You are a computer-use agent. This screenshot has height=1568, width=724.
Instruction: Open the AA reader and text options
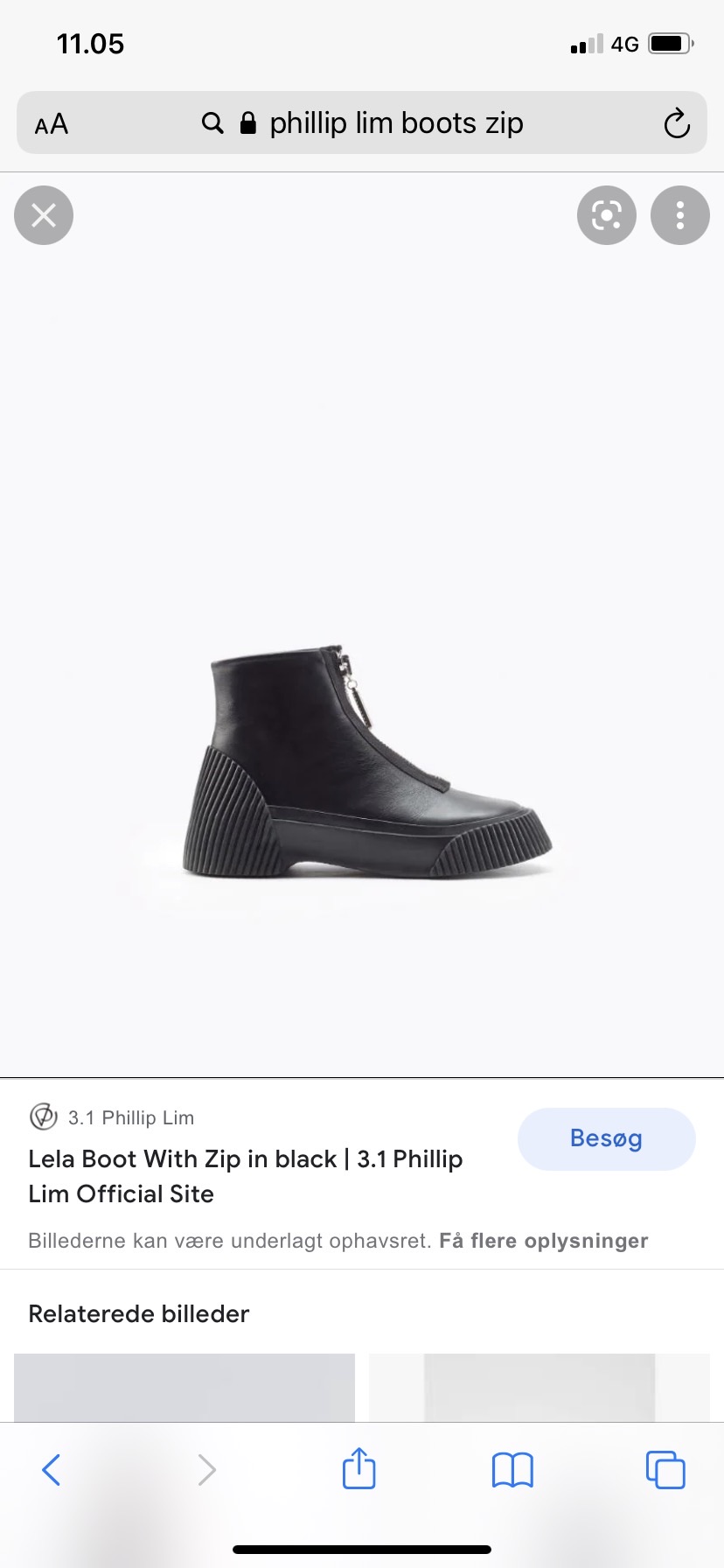(x=52, y=124)
